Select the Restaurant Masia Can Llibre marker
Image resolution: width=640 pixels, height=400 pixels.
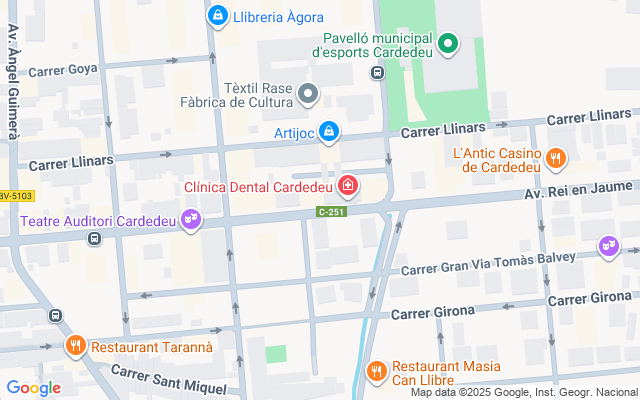point(376,372)
